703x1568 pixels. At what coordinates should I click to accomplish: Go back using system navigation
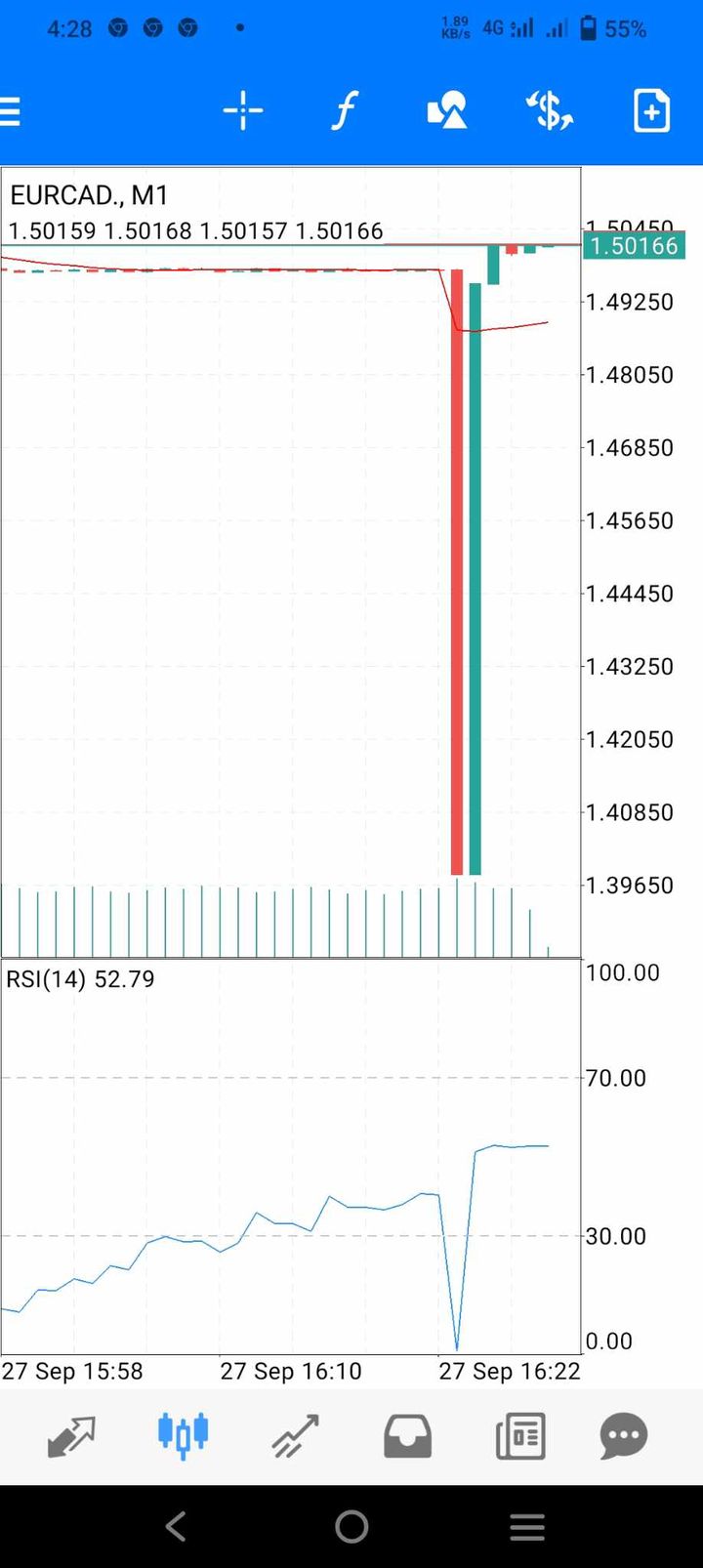pos(176,1526)
